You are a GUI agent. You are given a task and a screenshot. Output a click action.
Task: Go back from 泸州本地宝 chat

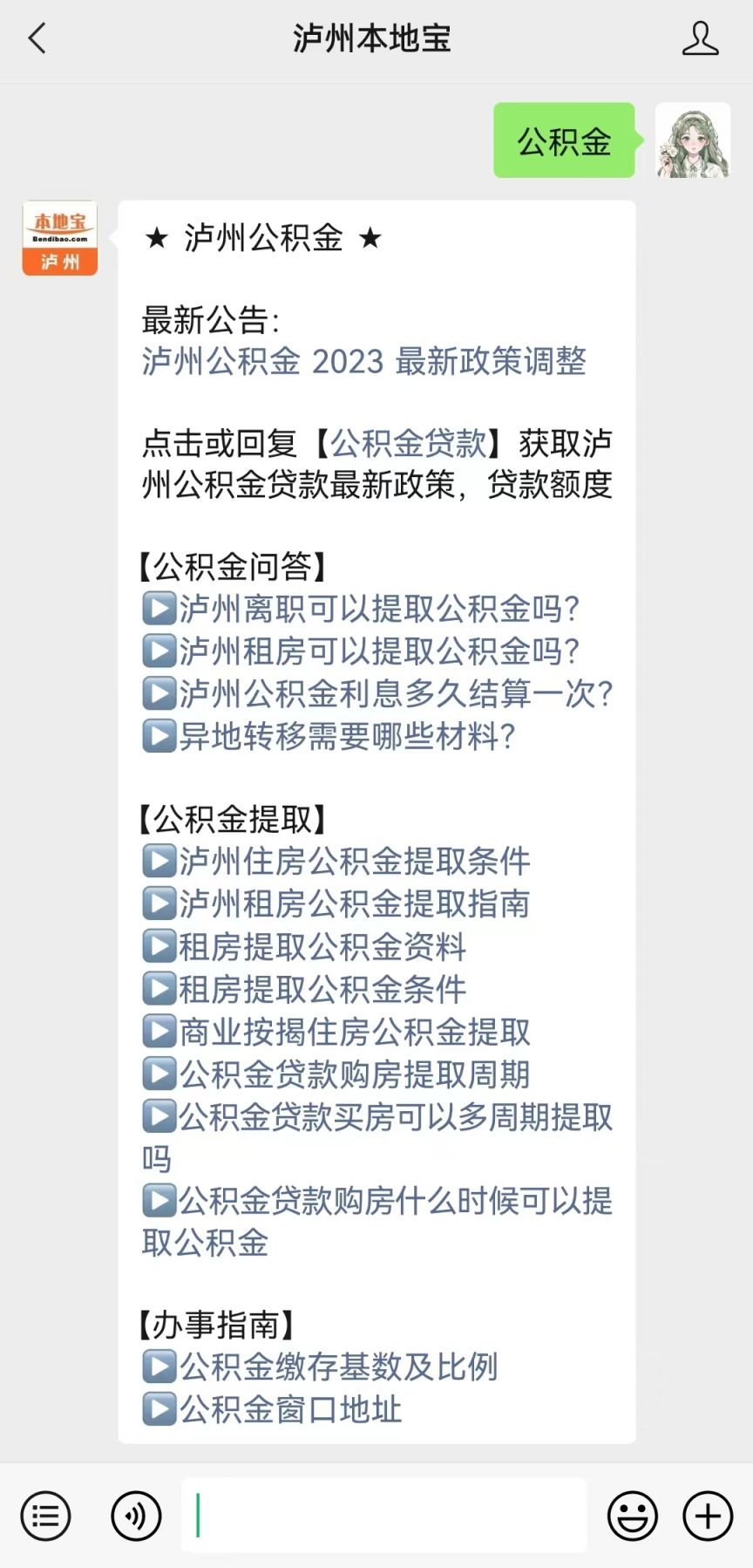[37, 39]
